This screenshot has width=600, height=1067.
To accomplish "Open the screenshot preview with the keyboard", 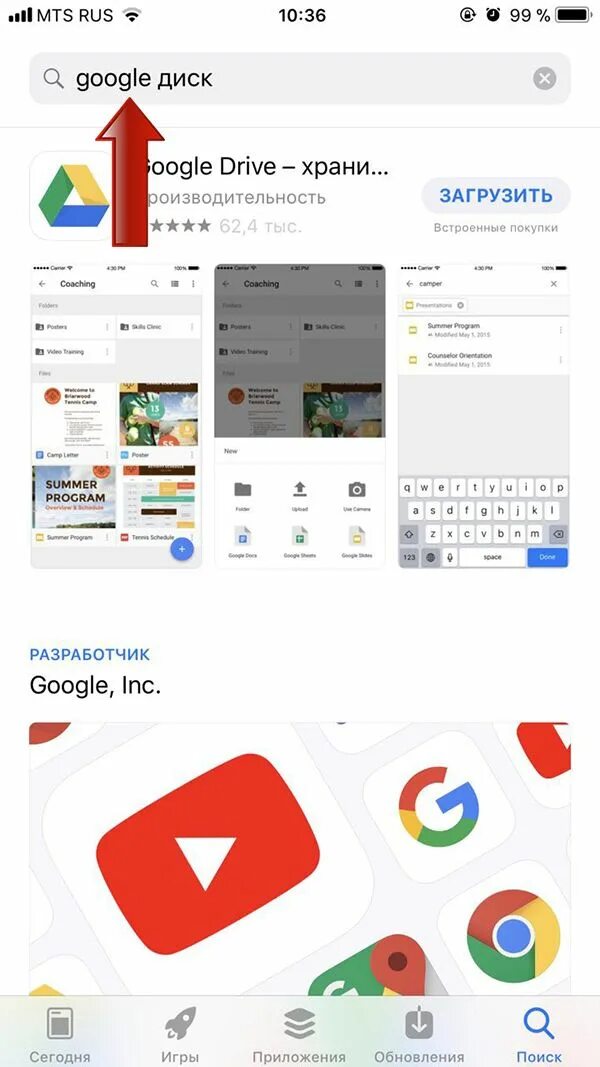I will (x=483, y=415).
